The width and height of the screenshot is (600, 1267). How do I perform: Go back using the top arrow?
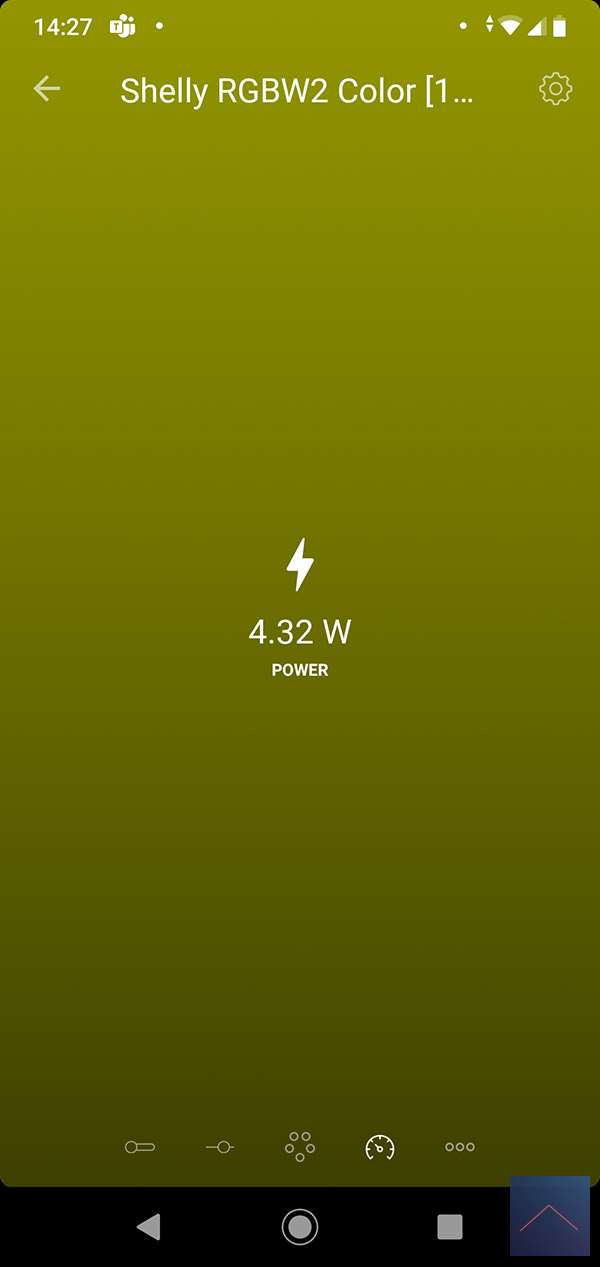[x=47, y=89]
